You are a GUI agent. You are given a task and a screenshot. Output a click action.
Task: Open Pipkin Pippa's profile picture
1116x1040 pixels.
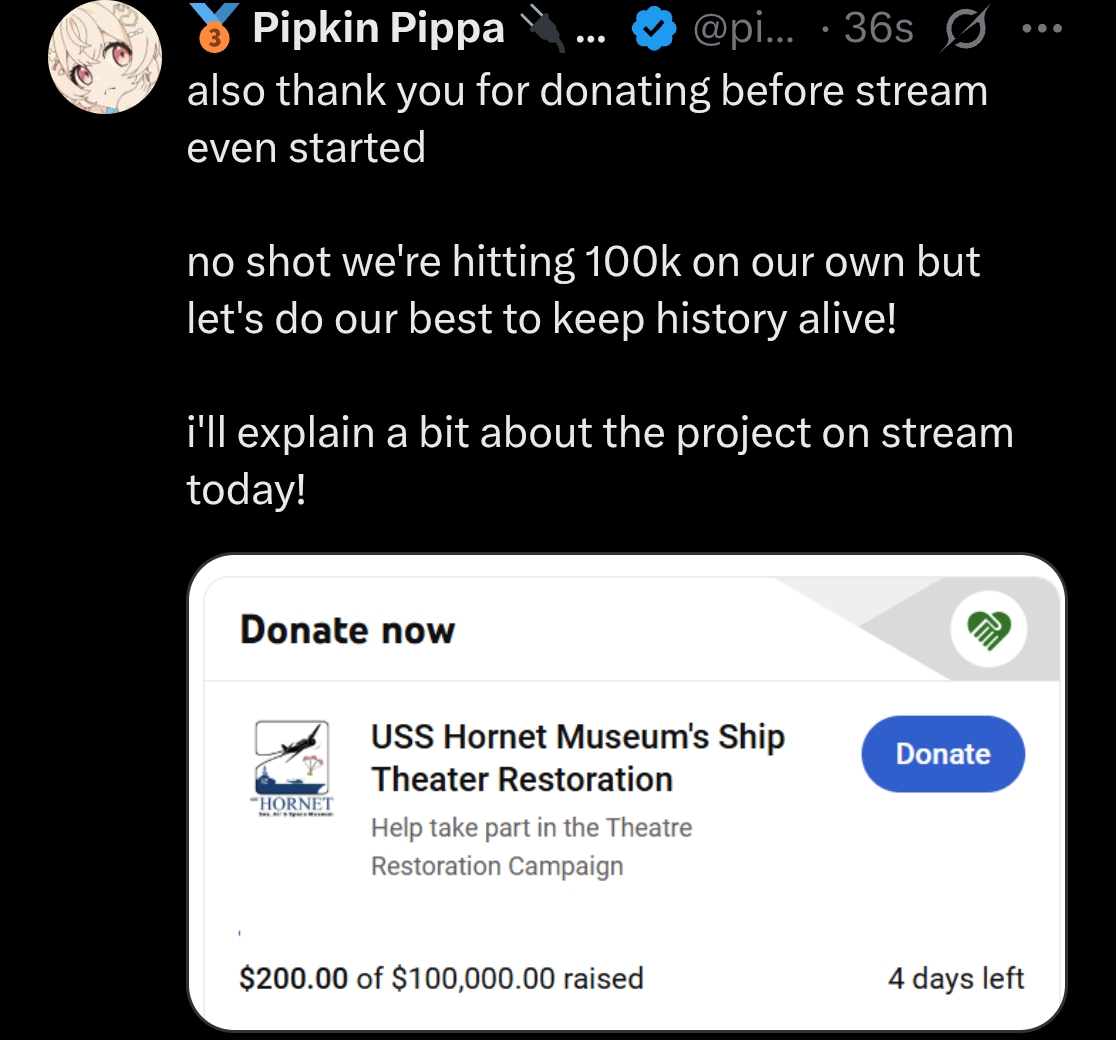pos(105,58)
